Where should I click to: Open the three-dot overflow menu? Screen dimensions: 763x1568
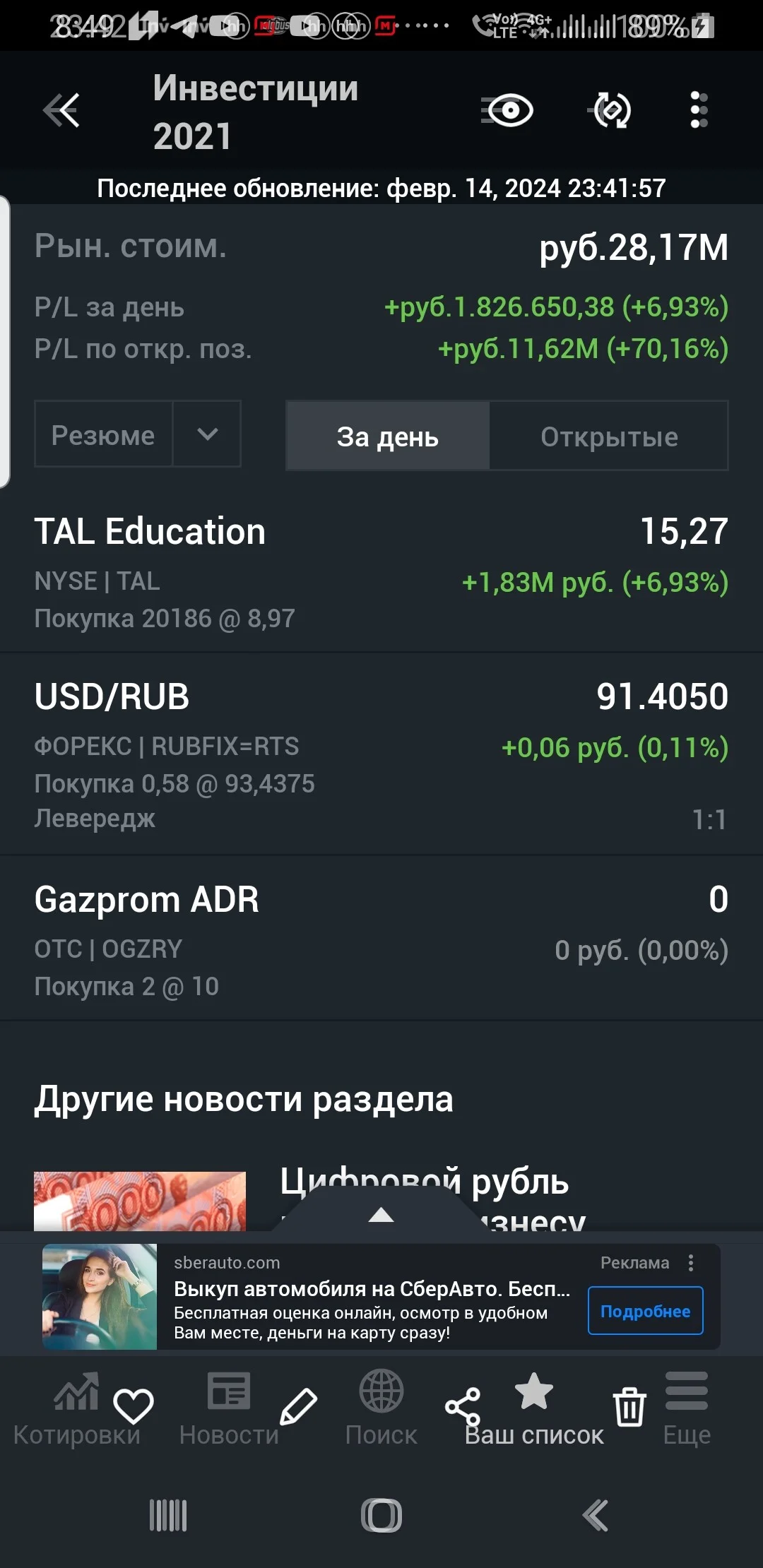coord(699,110)
